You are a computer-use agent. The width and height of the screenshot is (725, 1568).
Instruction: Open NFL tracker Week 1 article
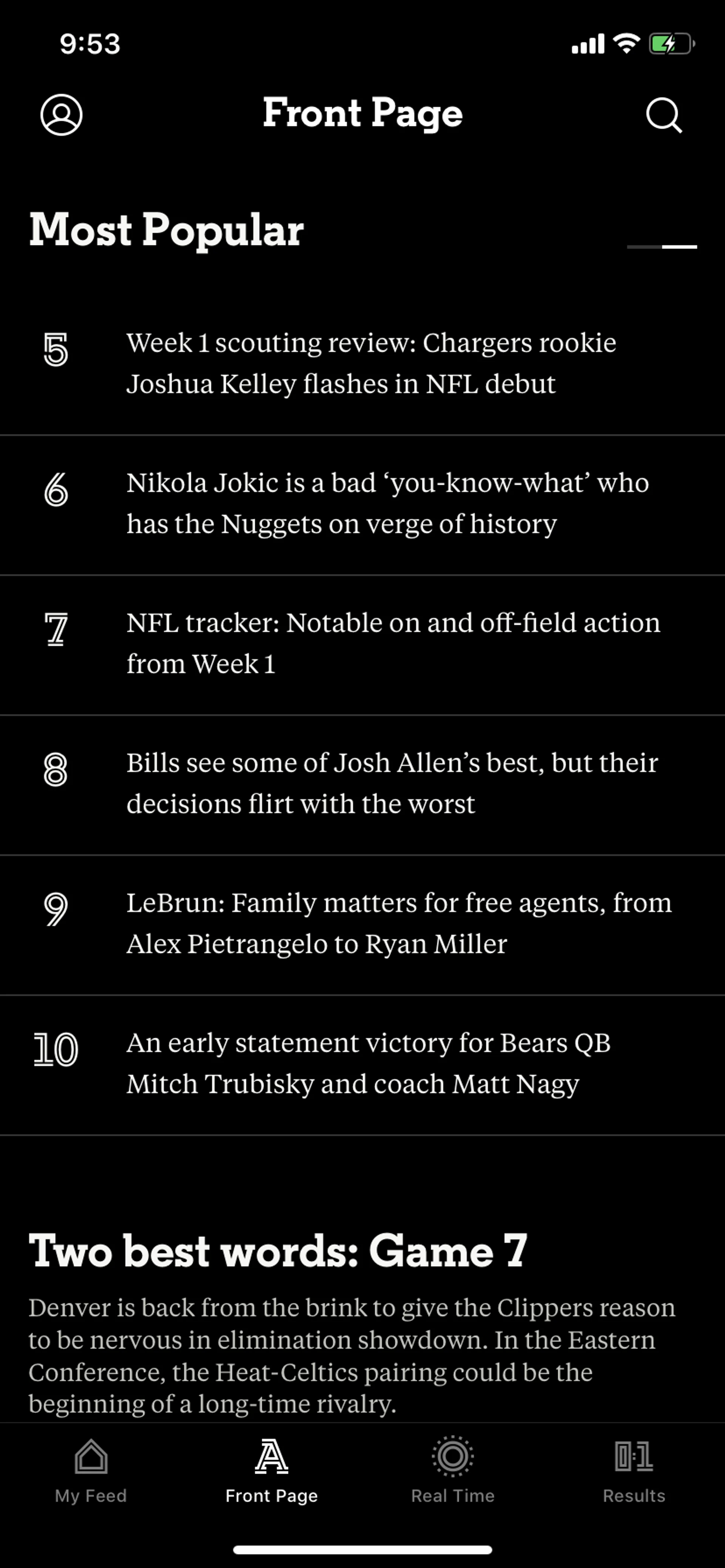point(392,643)
